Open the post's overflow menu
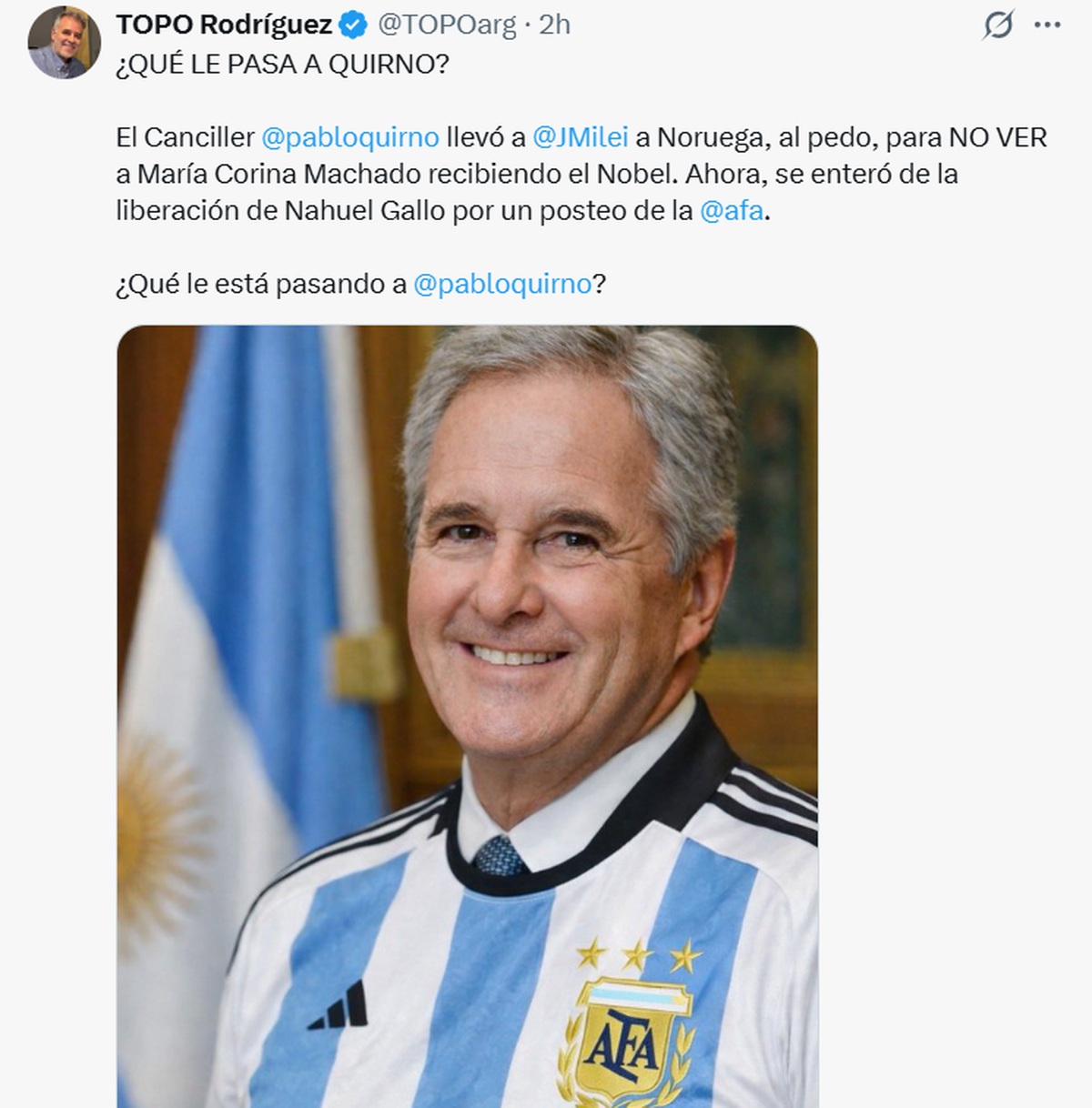 [1047, 25]
